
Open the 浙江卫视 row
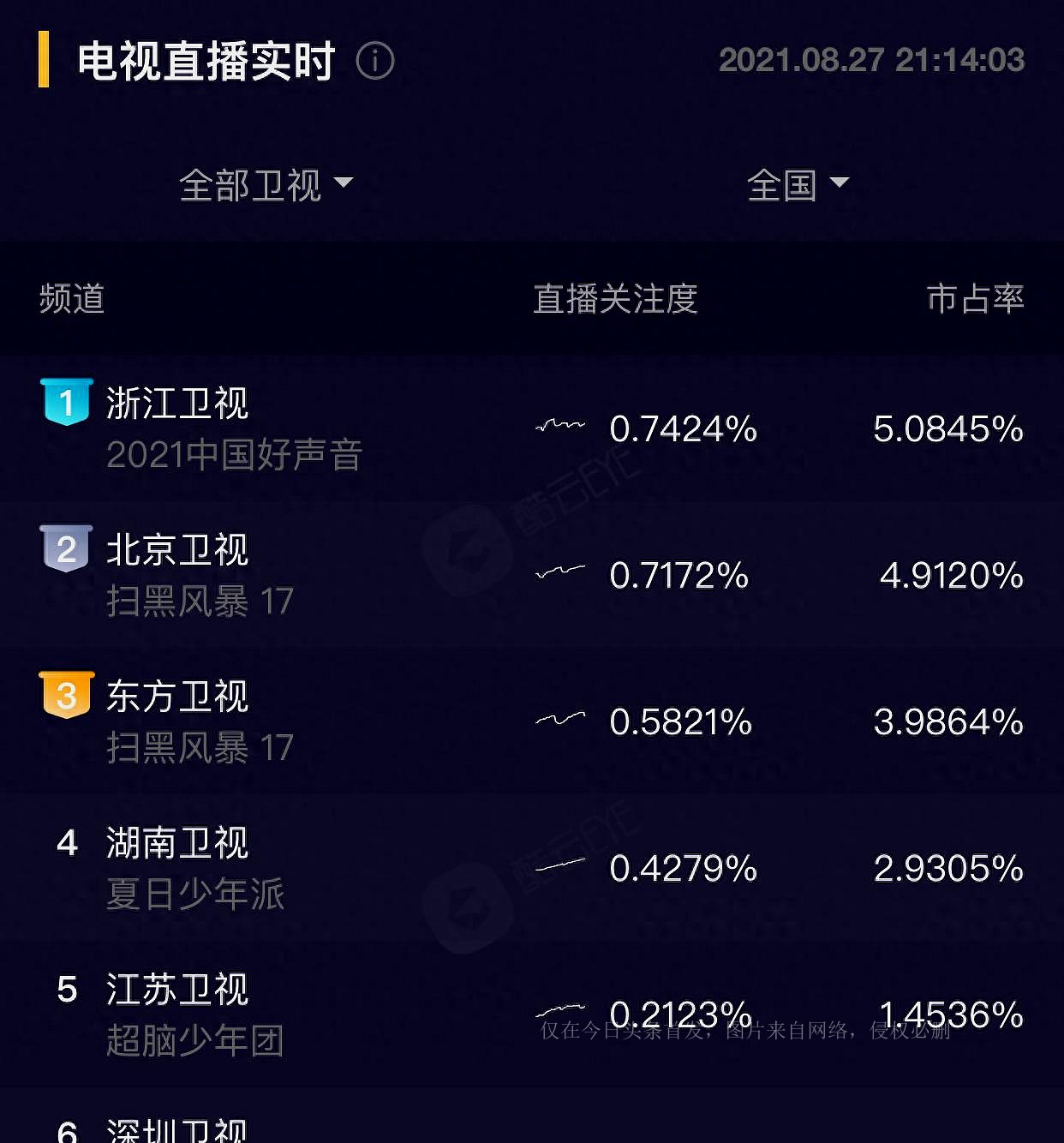(531, 428)
